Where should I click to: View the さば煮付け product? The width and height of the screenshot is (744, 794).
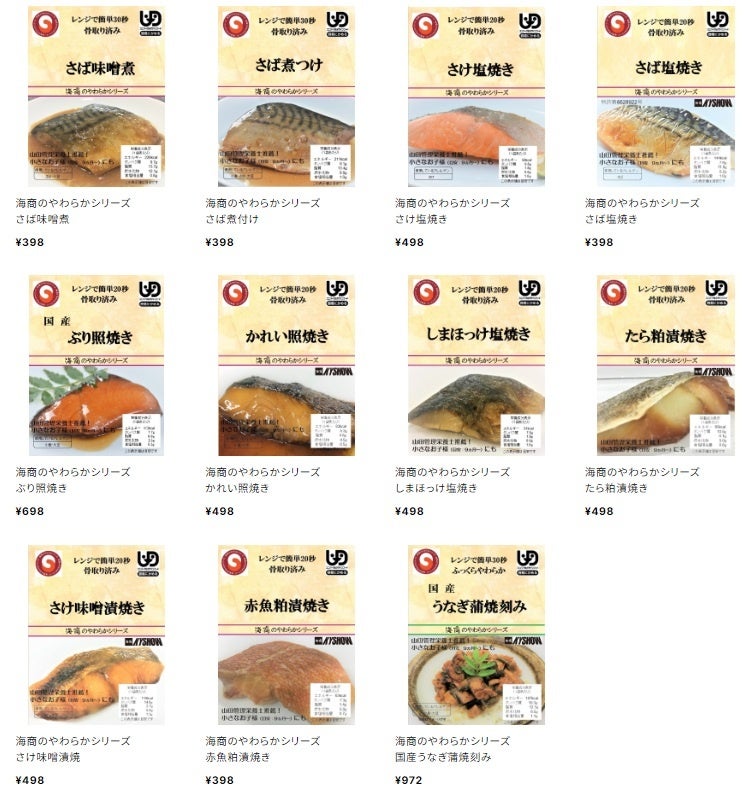coord(286,96)
